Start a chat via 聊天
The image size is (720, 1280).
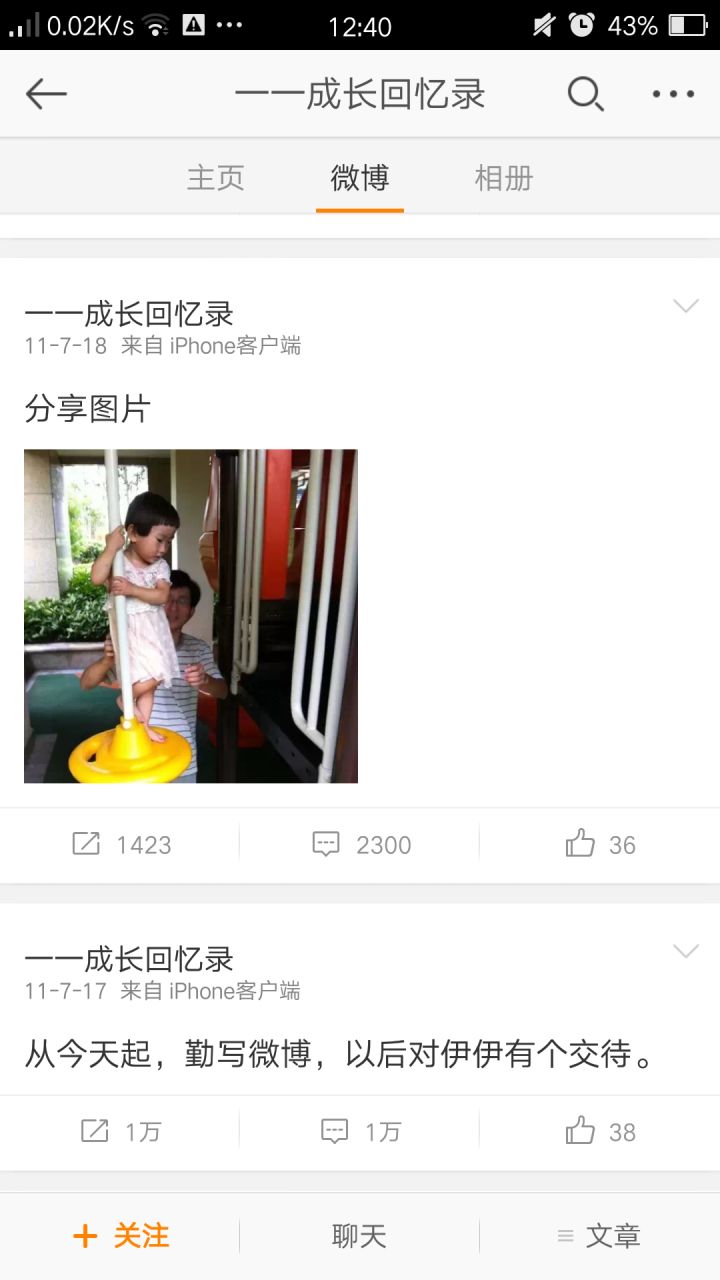click(x=359, y=1236)
